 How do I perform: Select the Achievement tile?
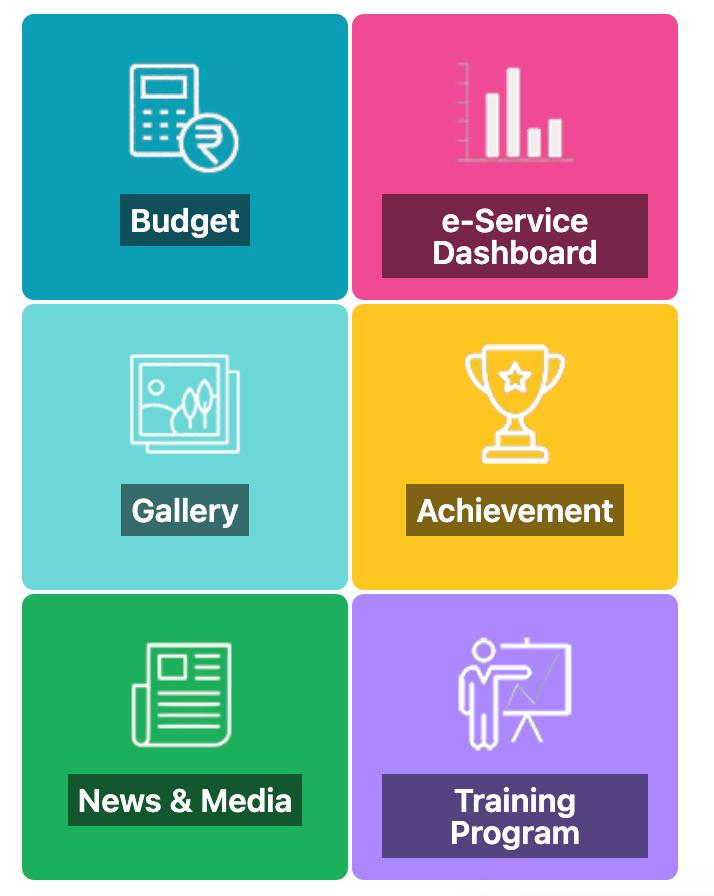pyautogui.click(x=515, y=447)
